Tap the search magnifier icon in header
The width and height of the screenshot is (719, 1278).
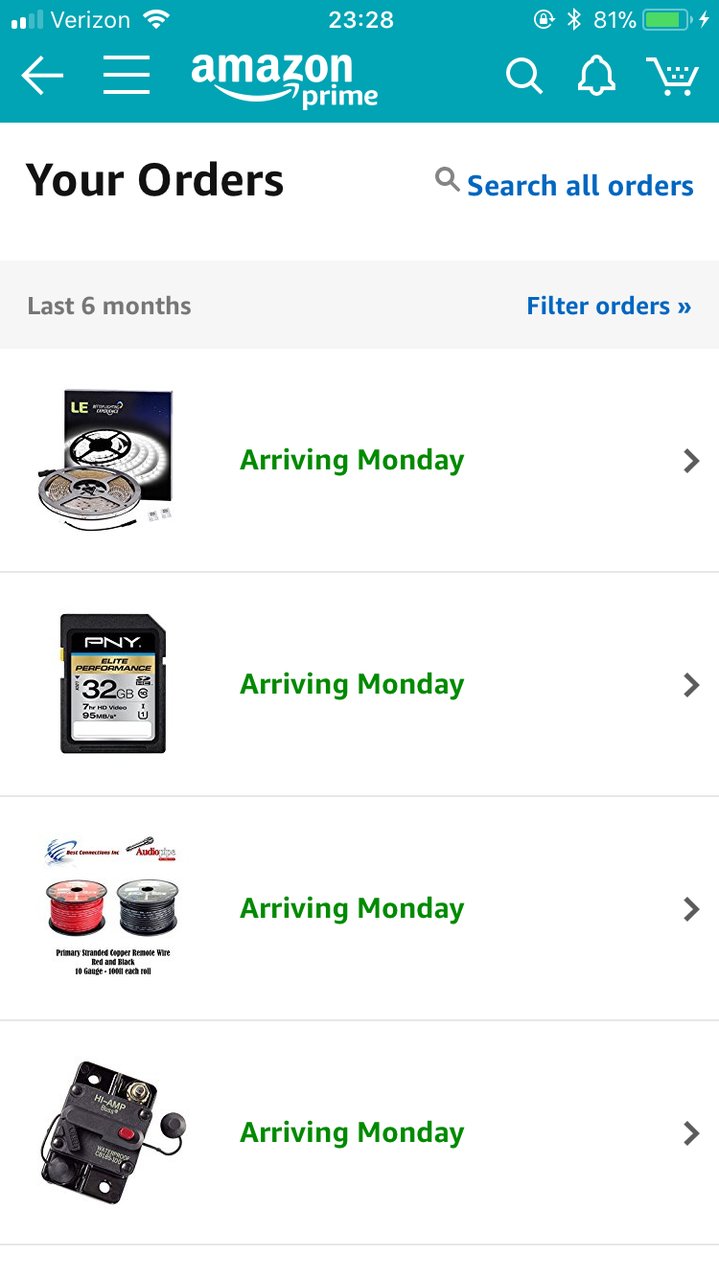tap(523, 76)
